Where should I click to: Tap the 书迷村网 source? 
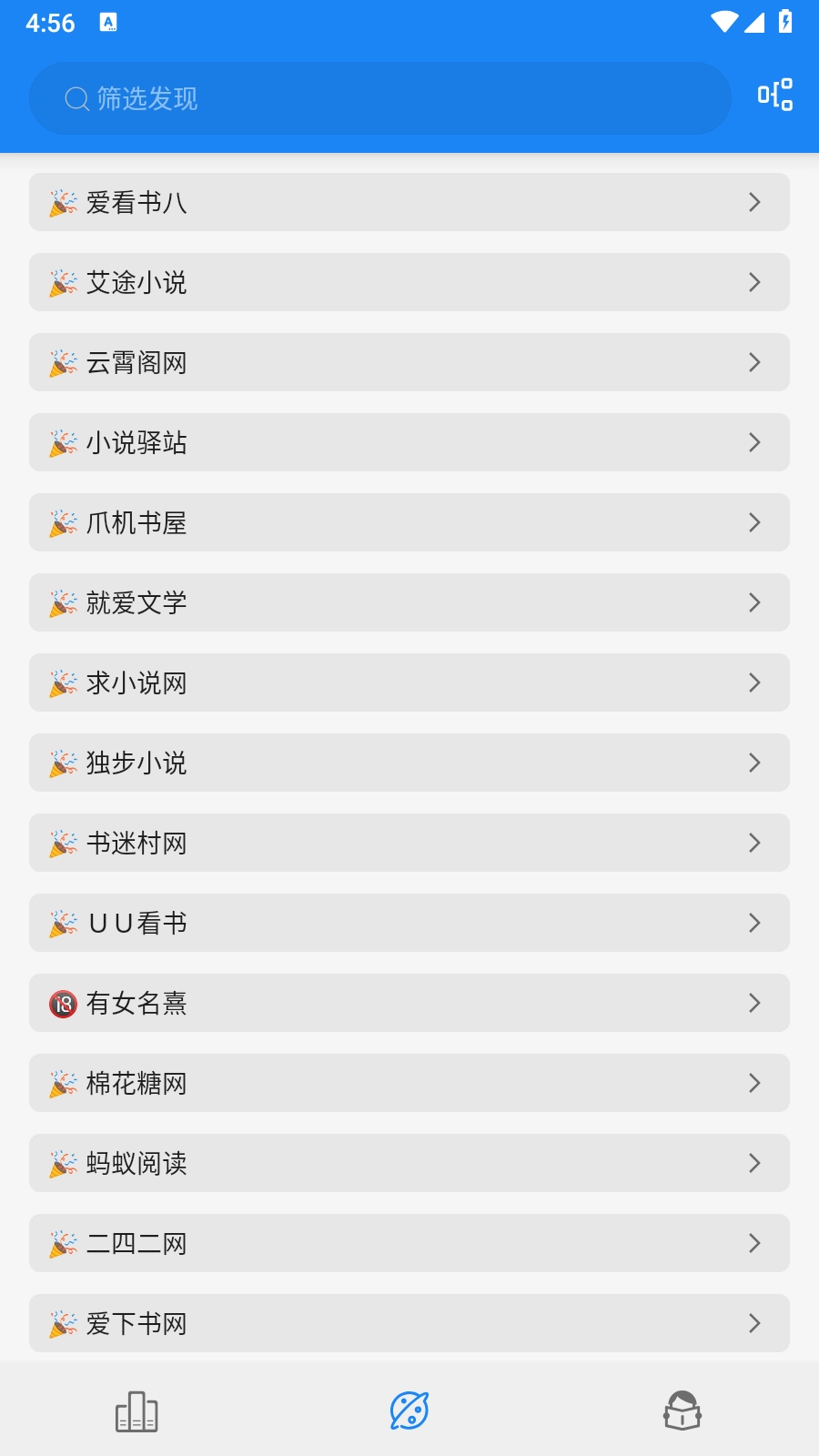(409, 843)
